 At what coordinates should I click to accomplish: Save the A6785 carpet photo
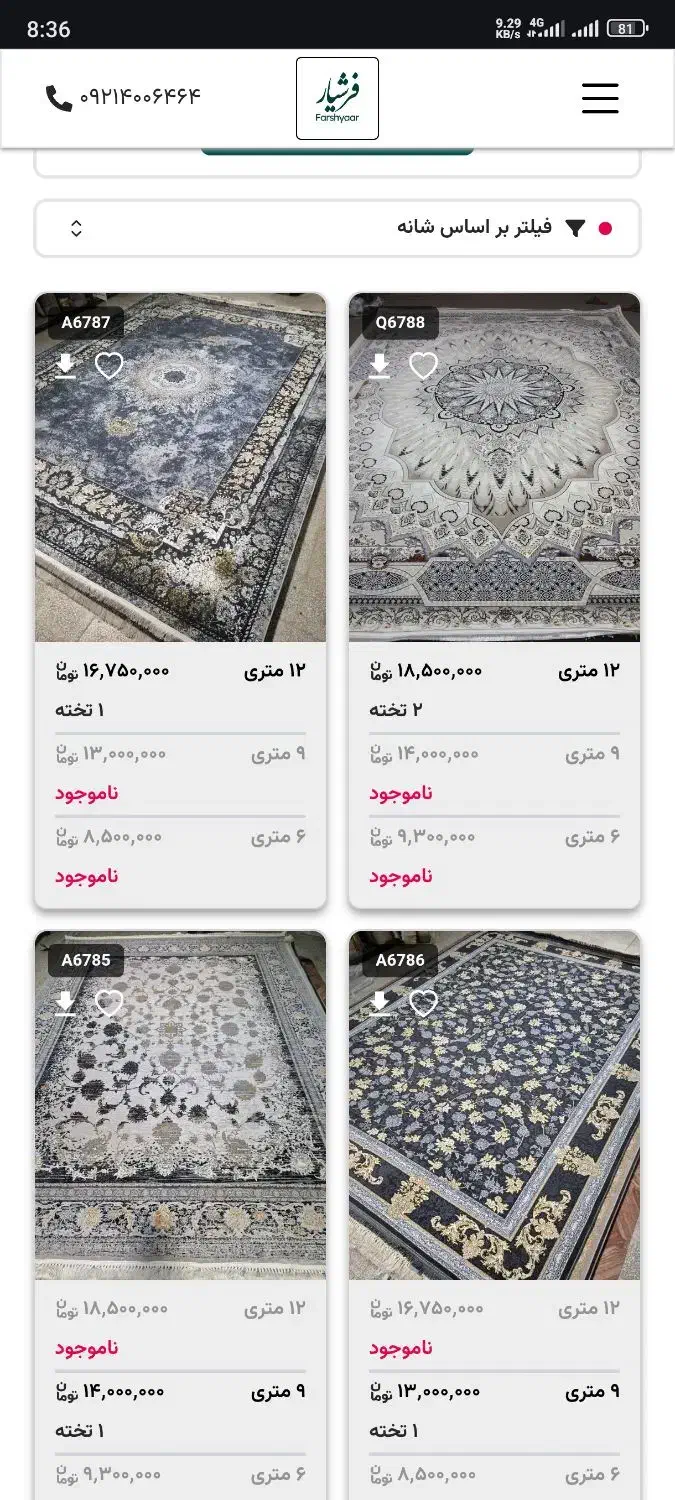point(66,1003)
